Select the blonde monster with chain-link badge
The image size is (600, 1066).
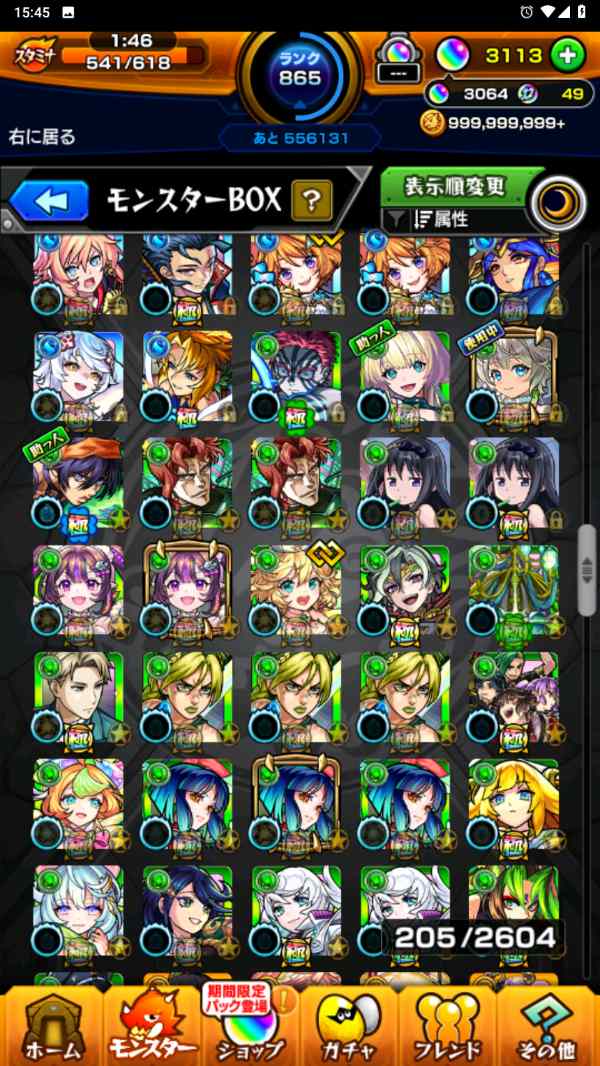click(295, 590)
